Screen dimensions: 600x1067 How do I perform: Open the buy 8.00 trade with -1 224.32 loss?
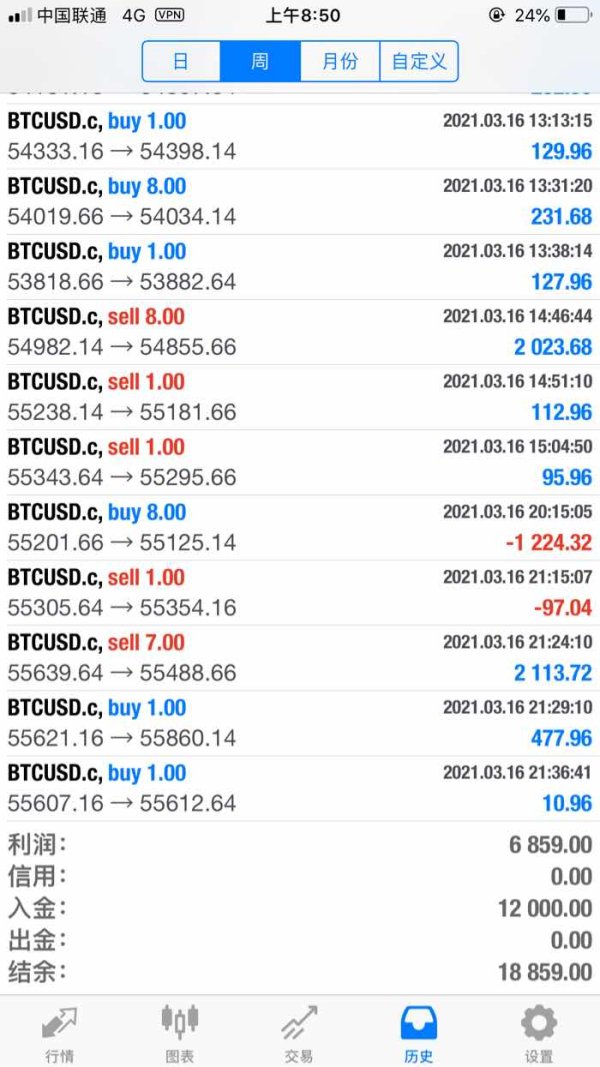pos(300,527)
